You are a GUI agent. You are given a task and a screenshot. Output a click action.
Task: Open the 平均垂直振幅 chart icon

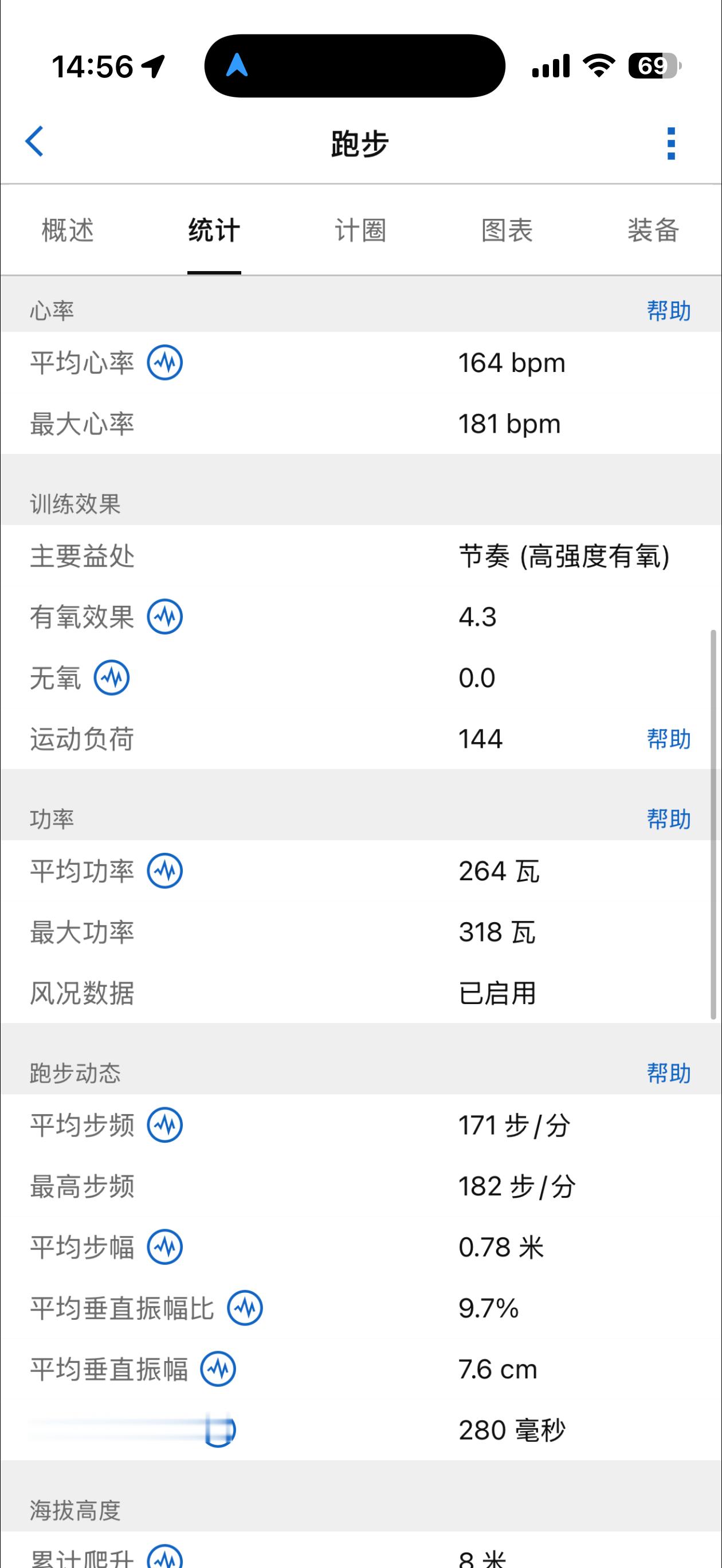coord(219,1370)
